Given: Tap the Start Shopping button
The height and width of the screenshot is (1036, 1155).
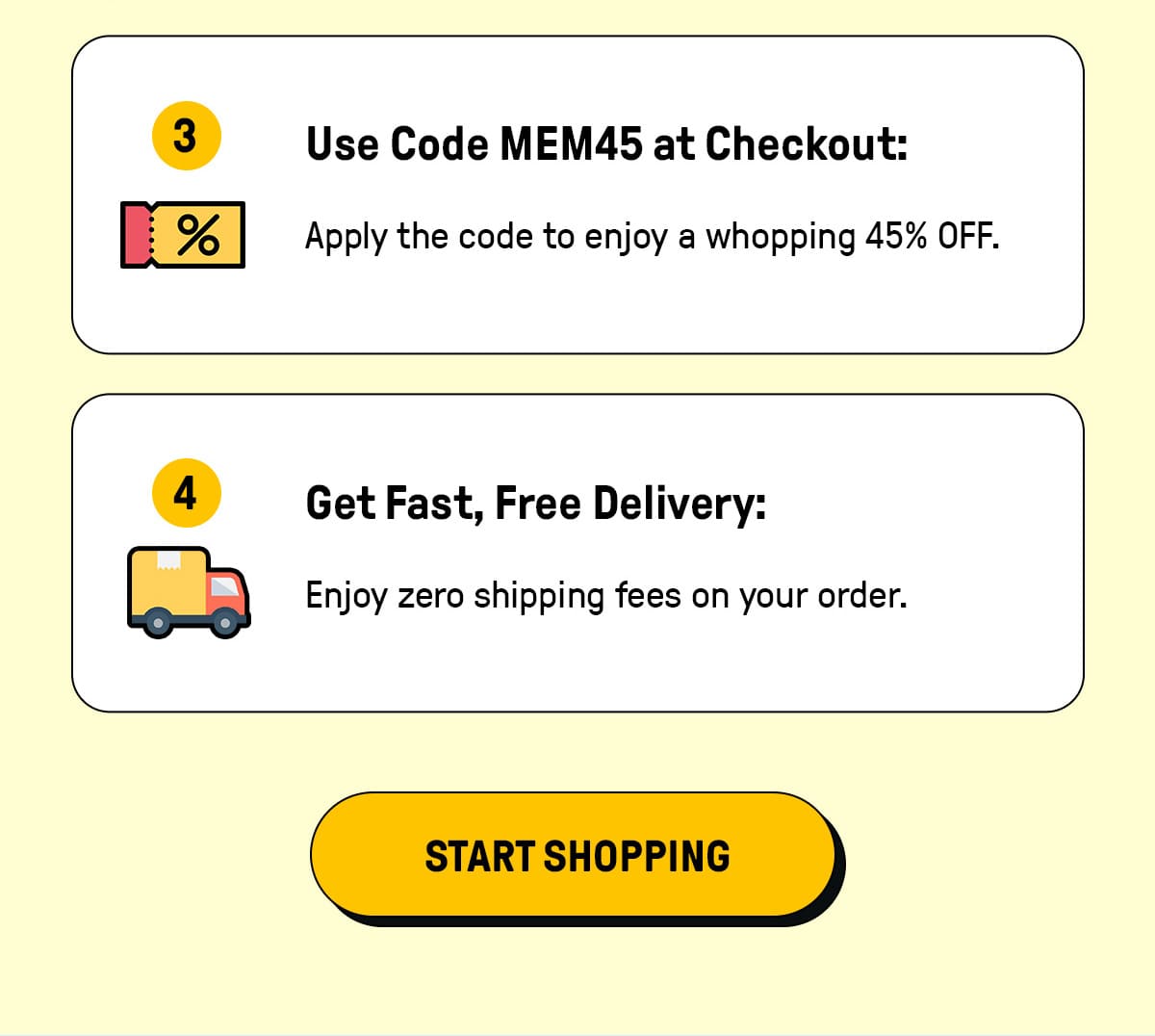Looking at the screenshot, I should pyautogui.click(x=575, y=855).
